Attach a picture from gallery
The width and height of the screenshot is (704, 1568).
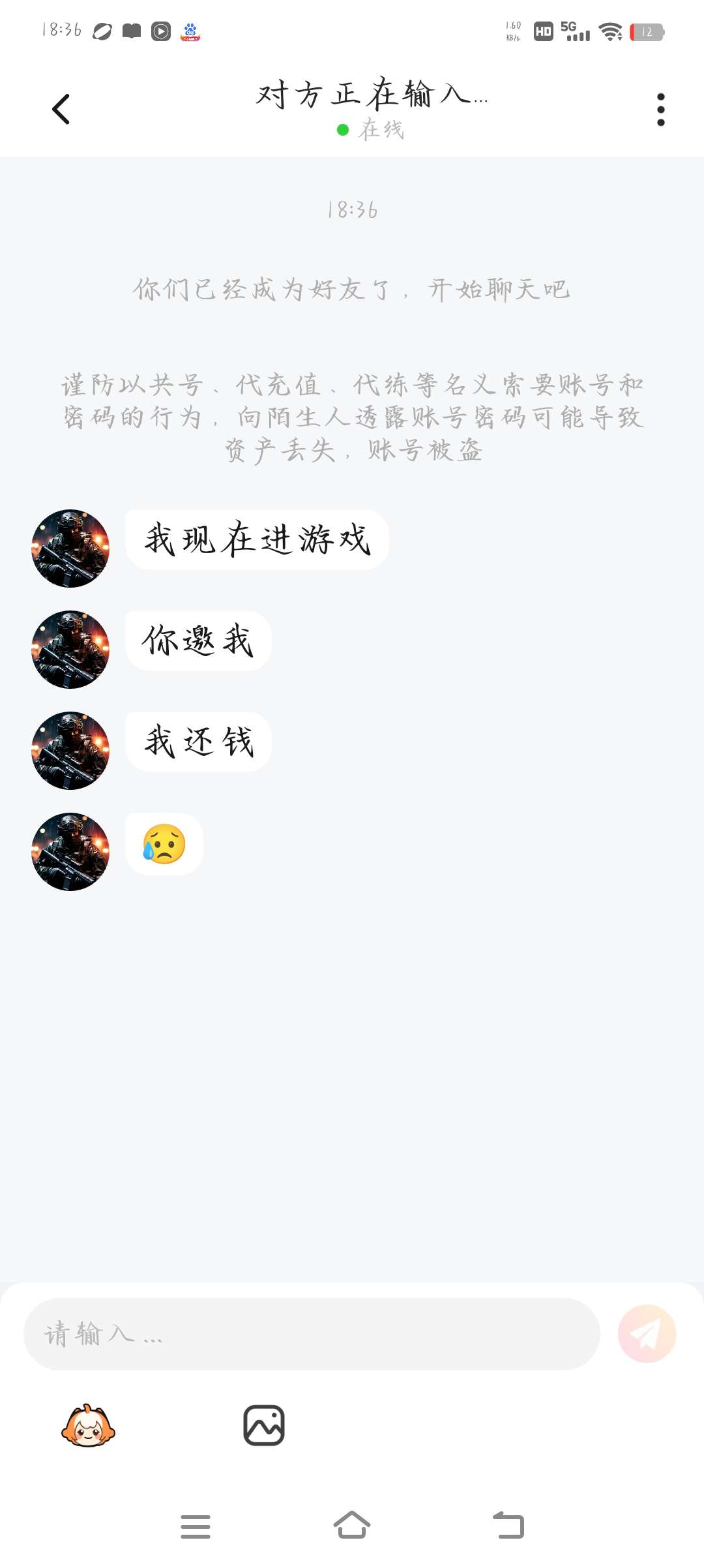pos(264,1426)
